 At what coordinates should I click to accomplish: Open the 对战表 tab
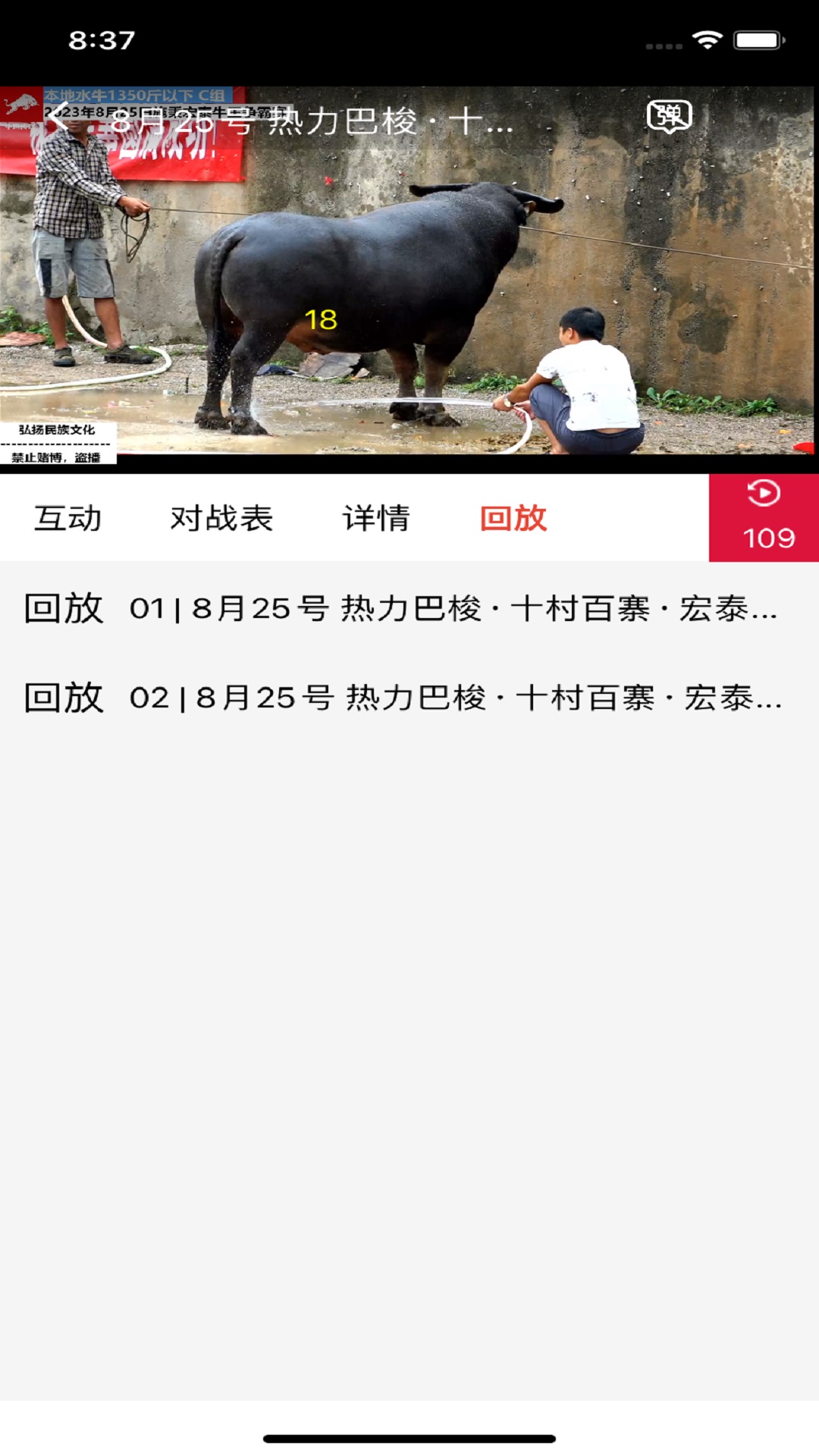[221, 519]
